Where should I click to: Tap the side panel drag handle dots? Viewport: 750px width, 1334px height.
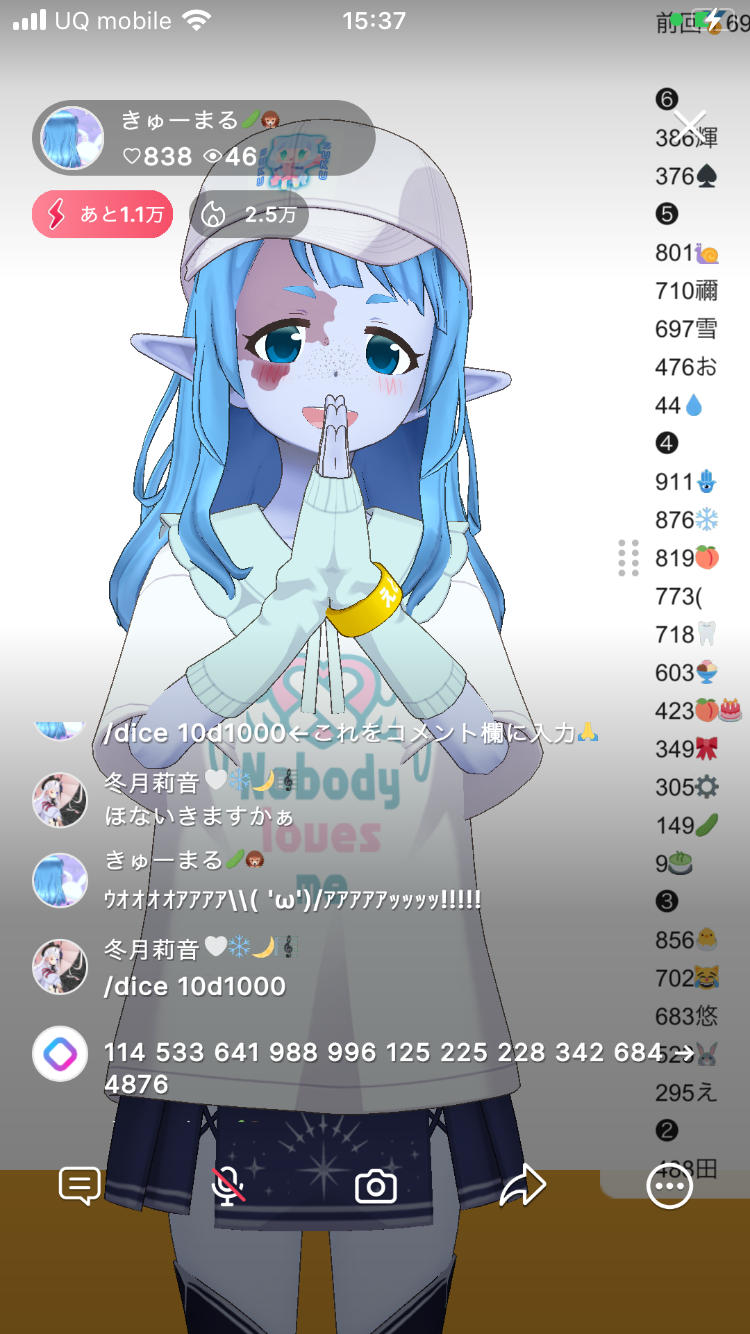tap(628, 558)
